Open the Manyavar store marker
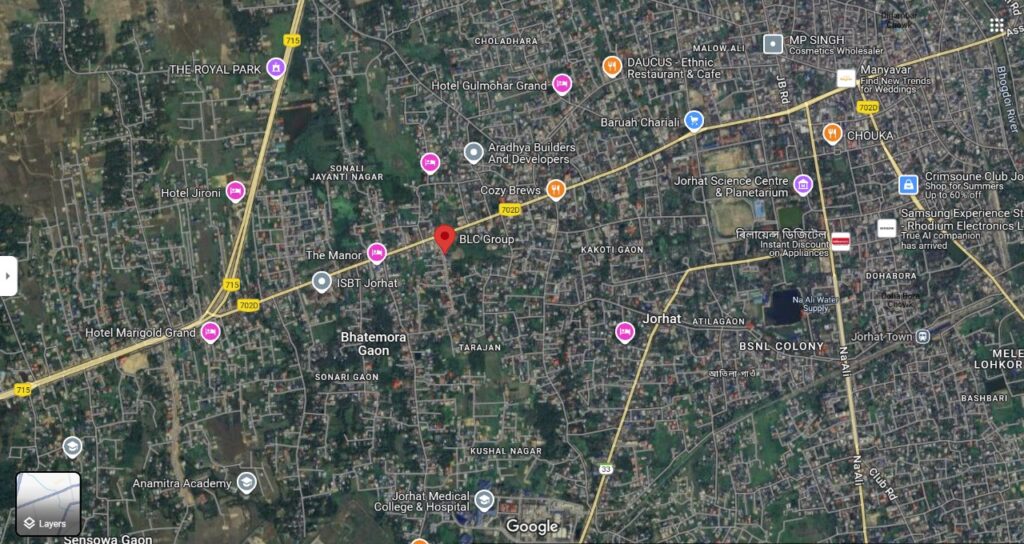The image size is (1024, 544). 846,78
